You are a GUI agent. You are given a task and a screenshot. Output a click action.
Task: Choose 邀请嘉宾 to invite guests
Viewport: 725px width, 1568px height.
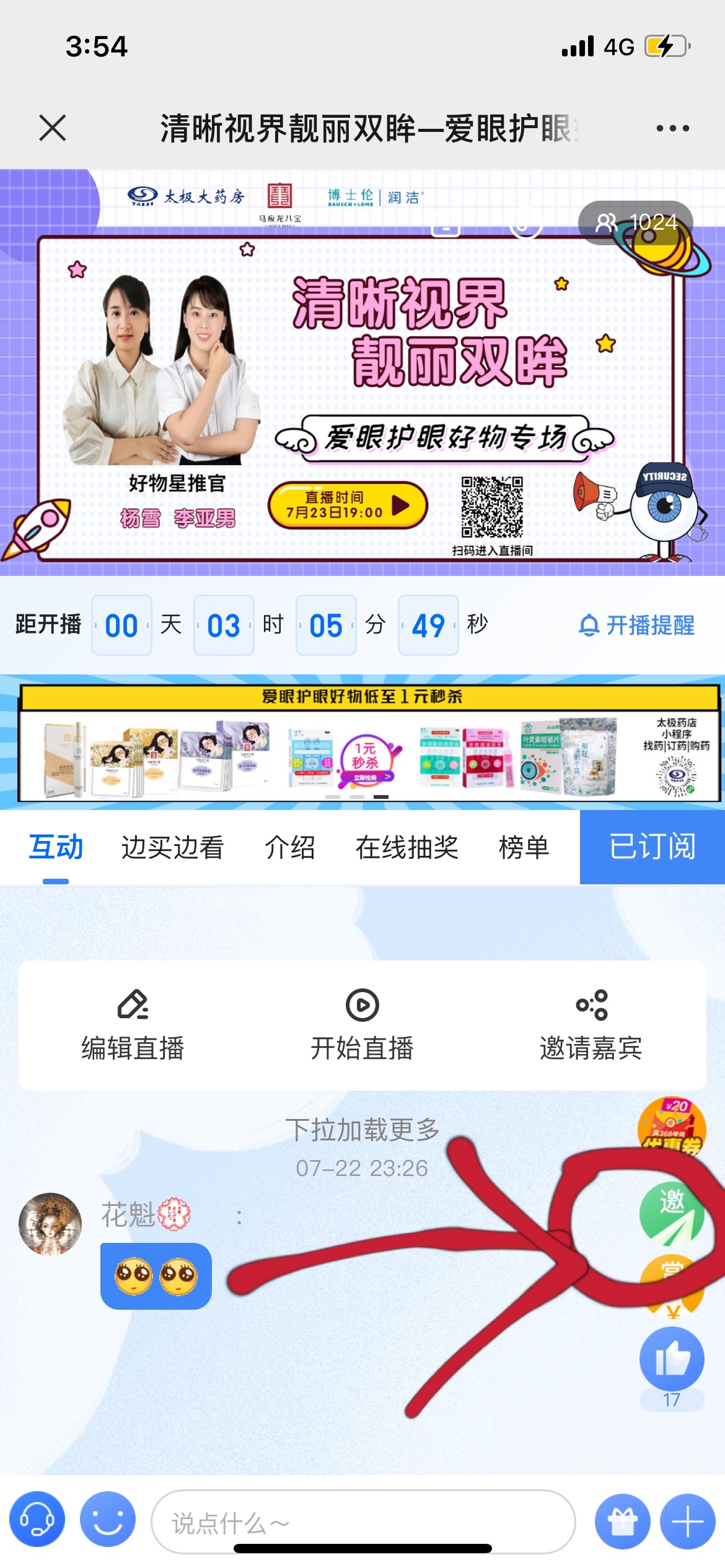click(x=591, y=1025)
